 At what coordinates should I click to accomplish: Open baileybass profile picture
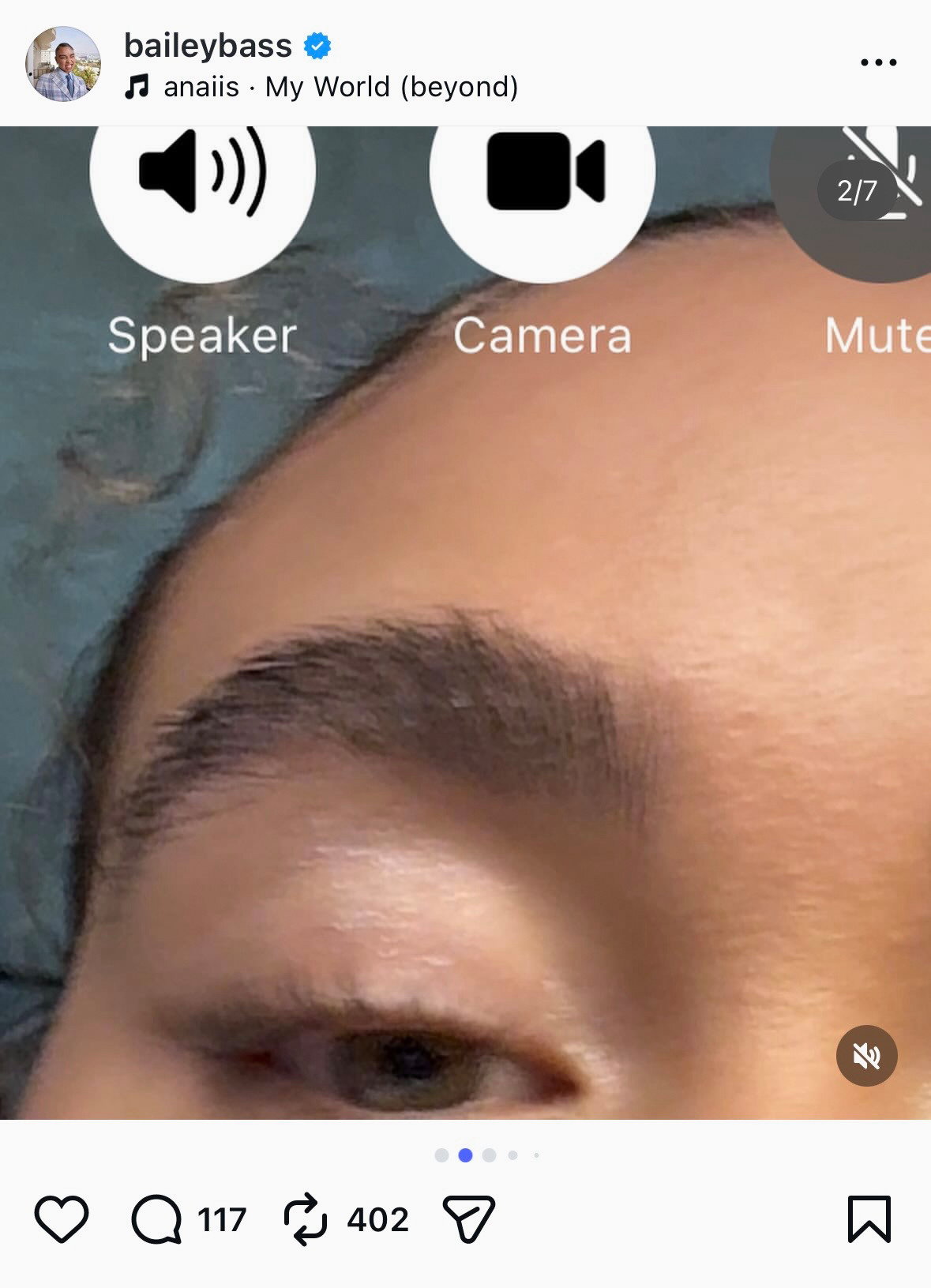point(63,64)
